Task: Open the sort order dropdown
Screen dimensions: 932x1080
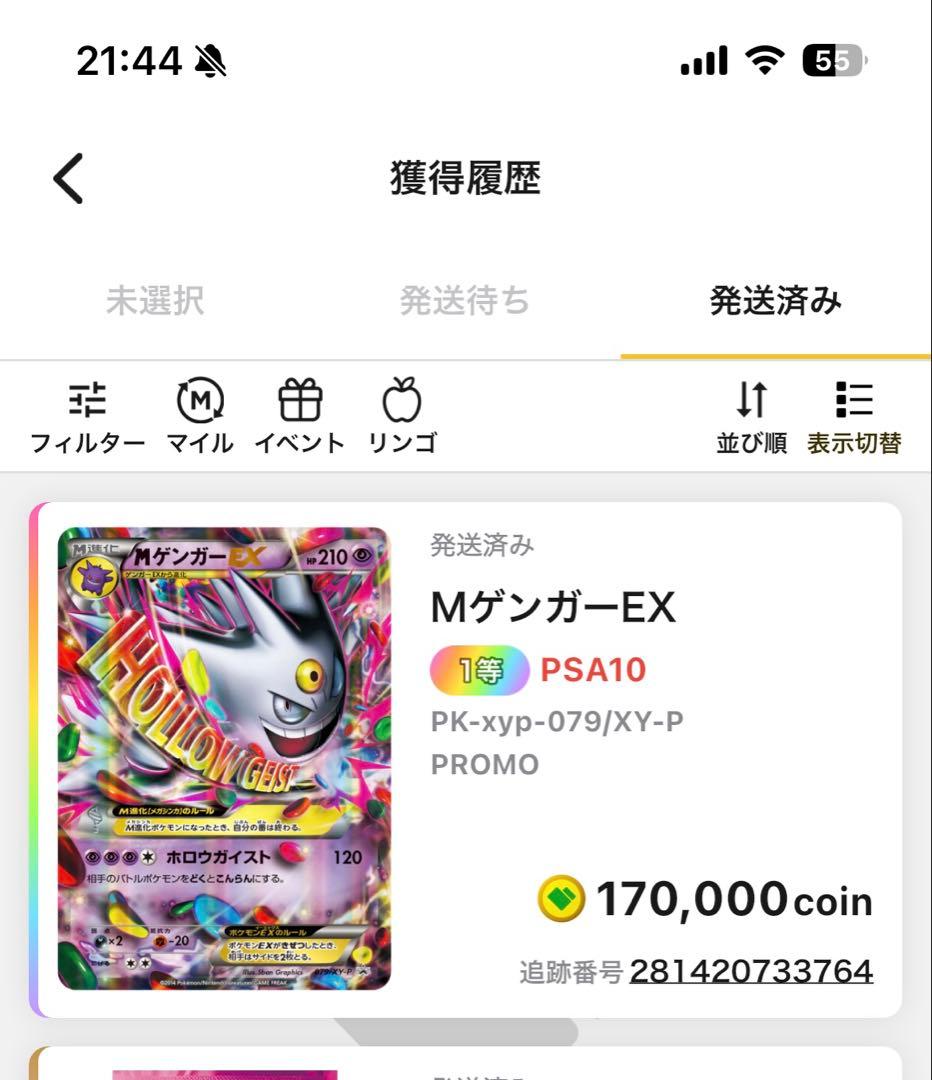Action: 750,413
